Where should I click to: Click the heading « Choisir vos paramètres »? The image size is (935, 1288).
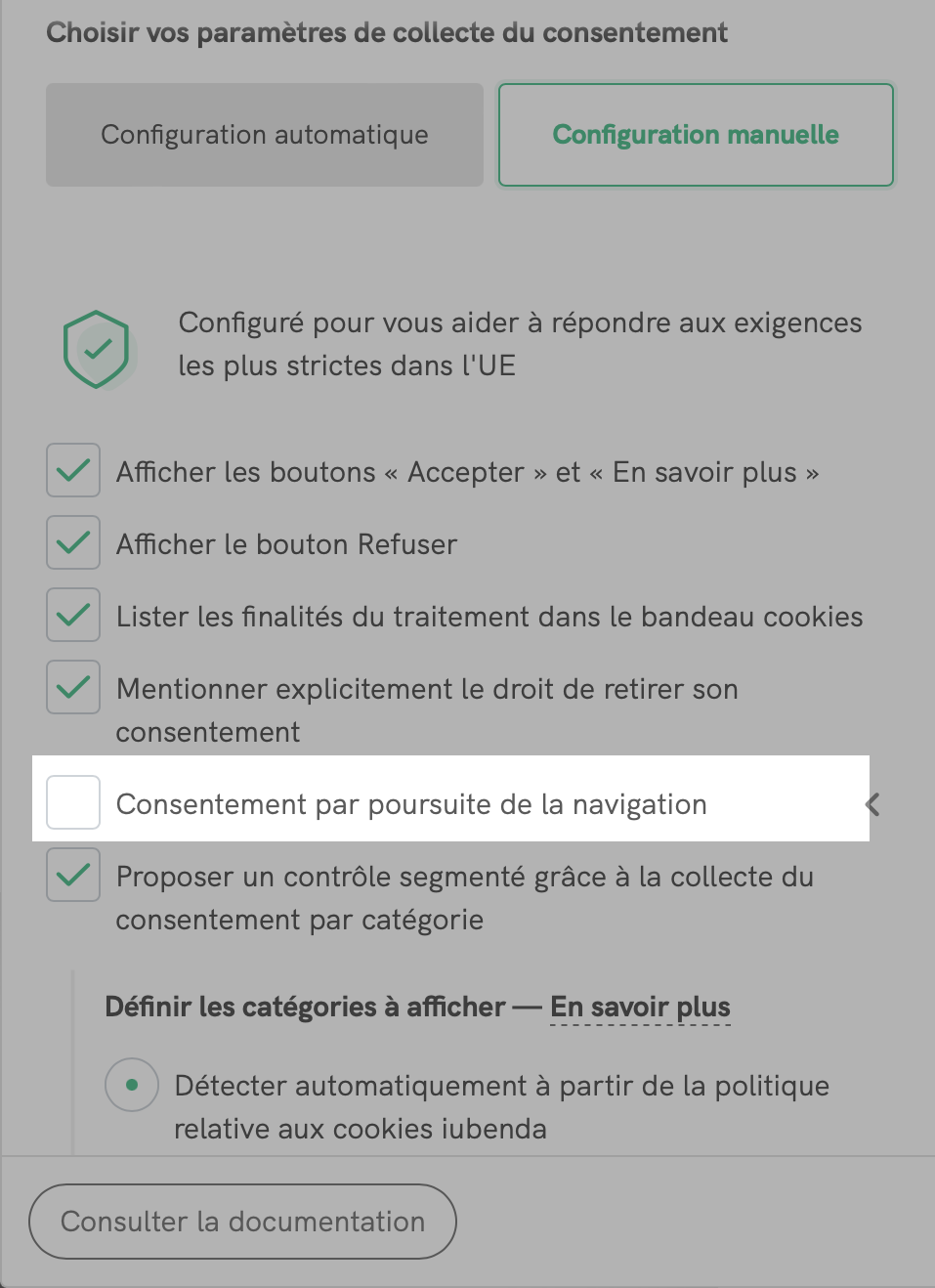(387, 32)
